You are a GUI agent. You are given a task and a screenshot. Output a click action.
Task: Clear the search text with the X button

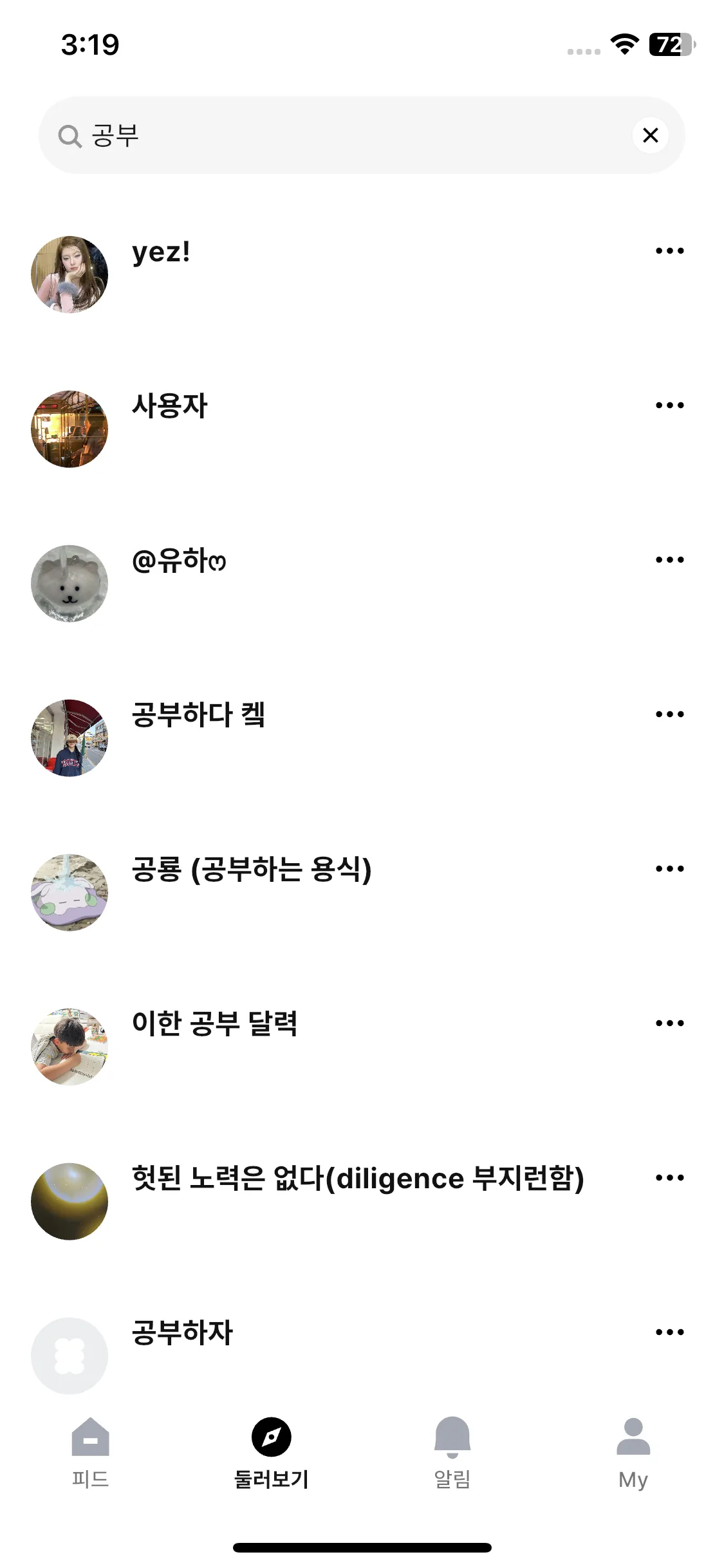650,135
